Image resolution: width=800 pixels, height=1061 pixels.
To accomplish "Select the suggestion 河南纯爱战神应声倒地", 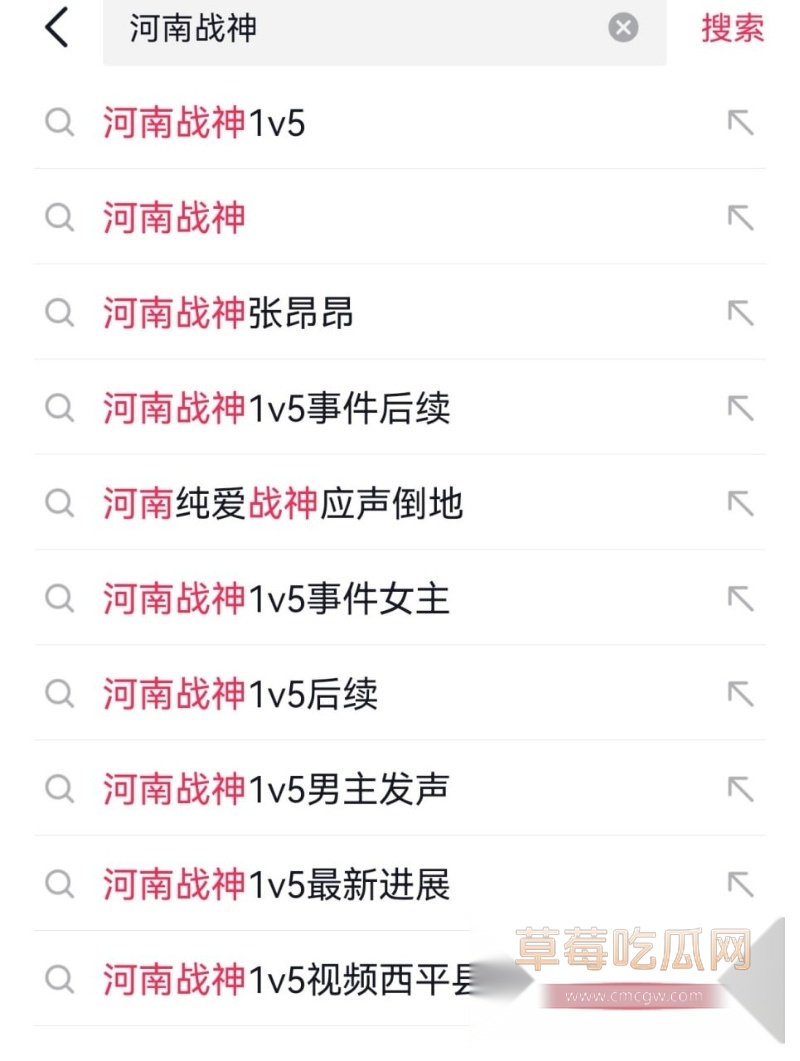I will point(280,504).
